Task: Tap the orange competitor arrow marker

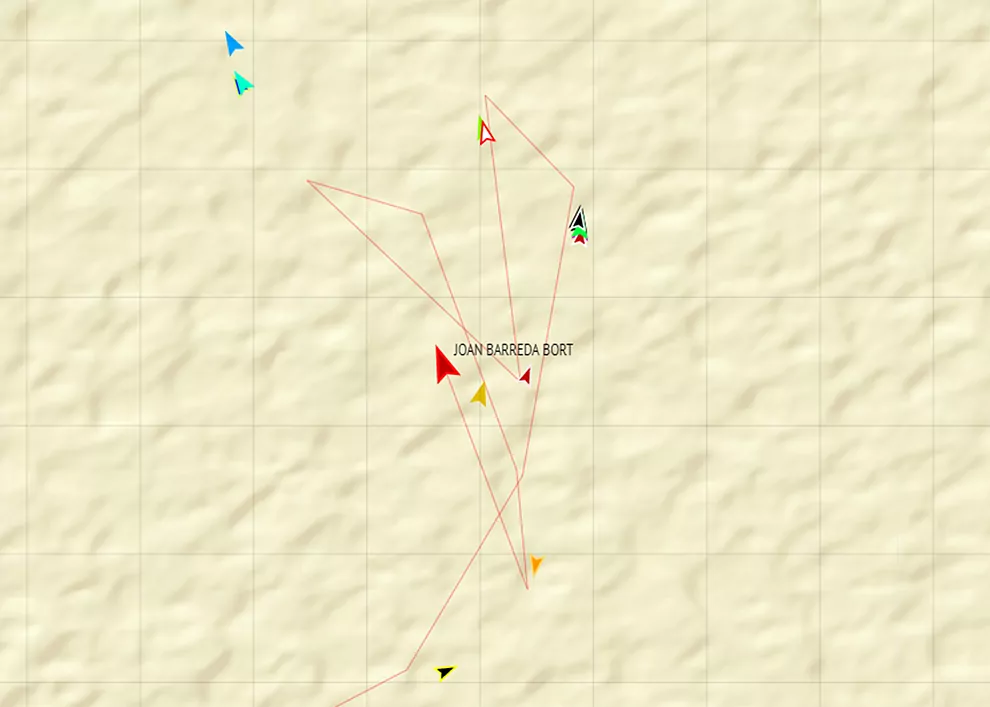Action: coord(536,564)
